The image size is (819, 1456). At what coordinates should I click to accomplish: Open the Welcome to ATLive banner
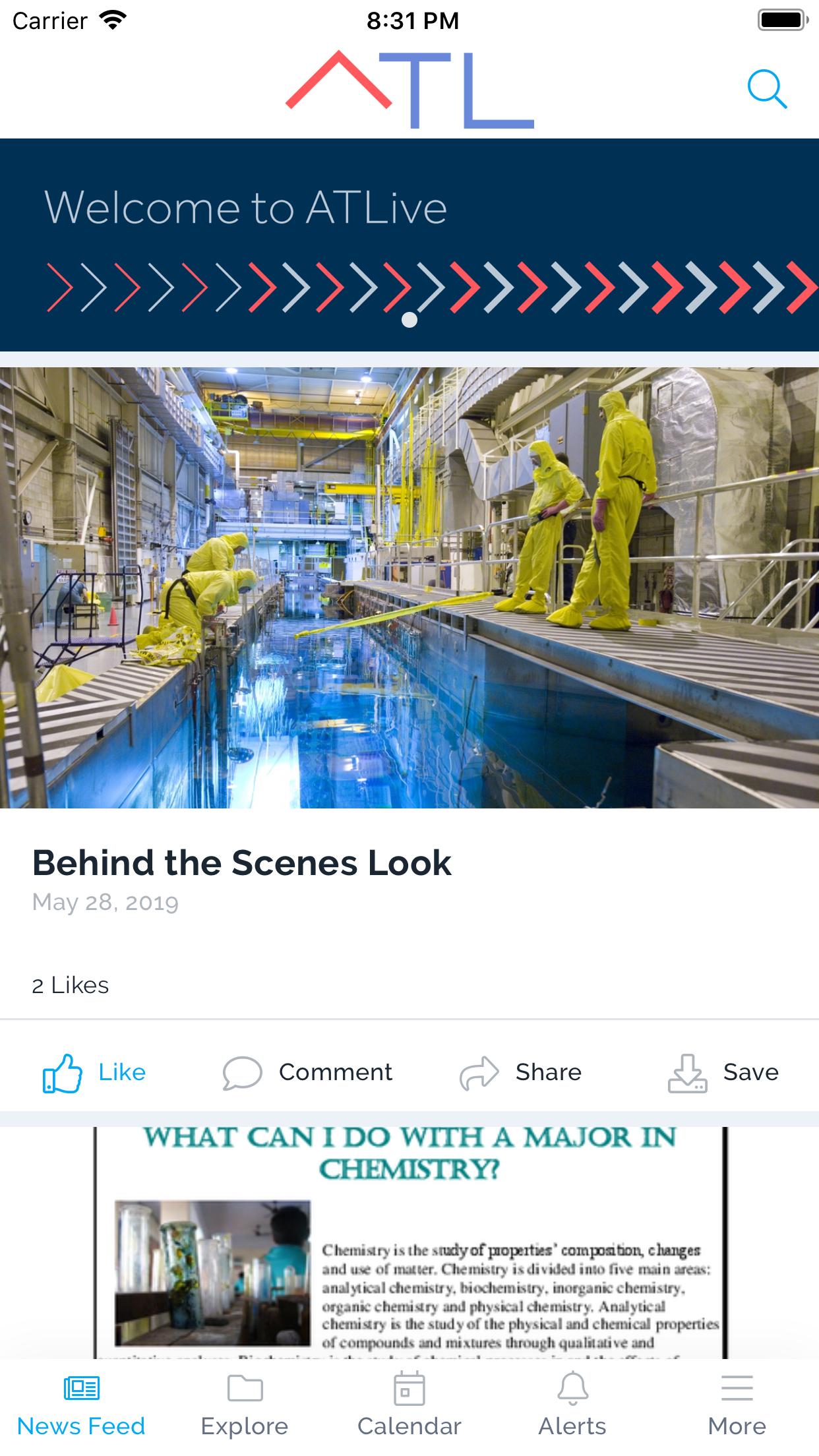click(409, 244)
